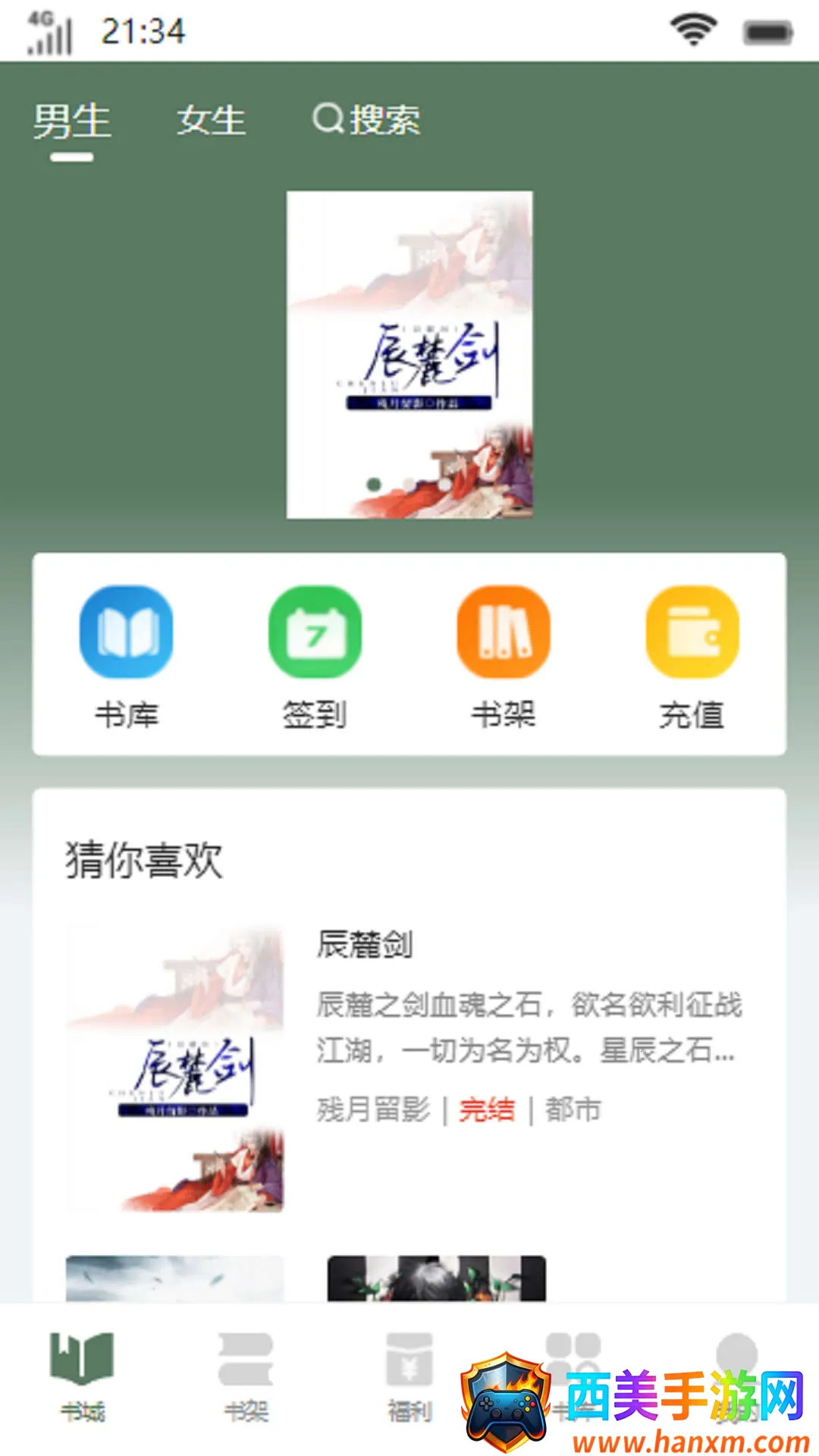Switch to the 男生 tab
819x1456 pixels.
[x=72, y=122]
